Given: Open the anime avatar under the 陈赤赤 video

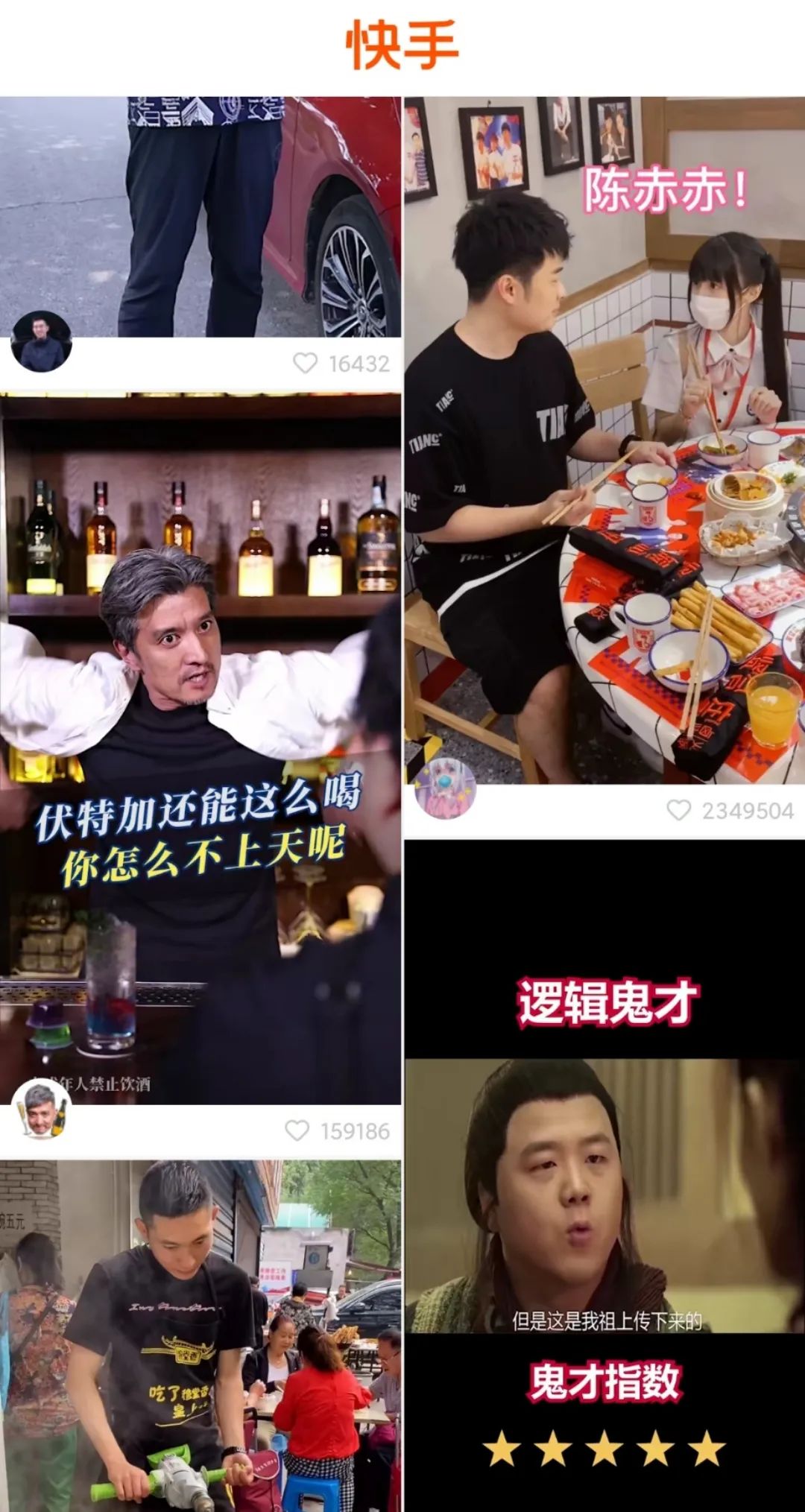Looking at the screenshot, I should (445, 788).
